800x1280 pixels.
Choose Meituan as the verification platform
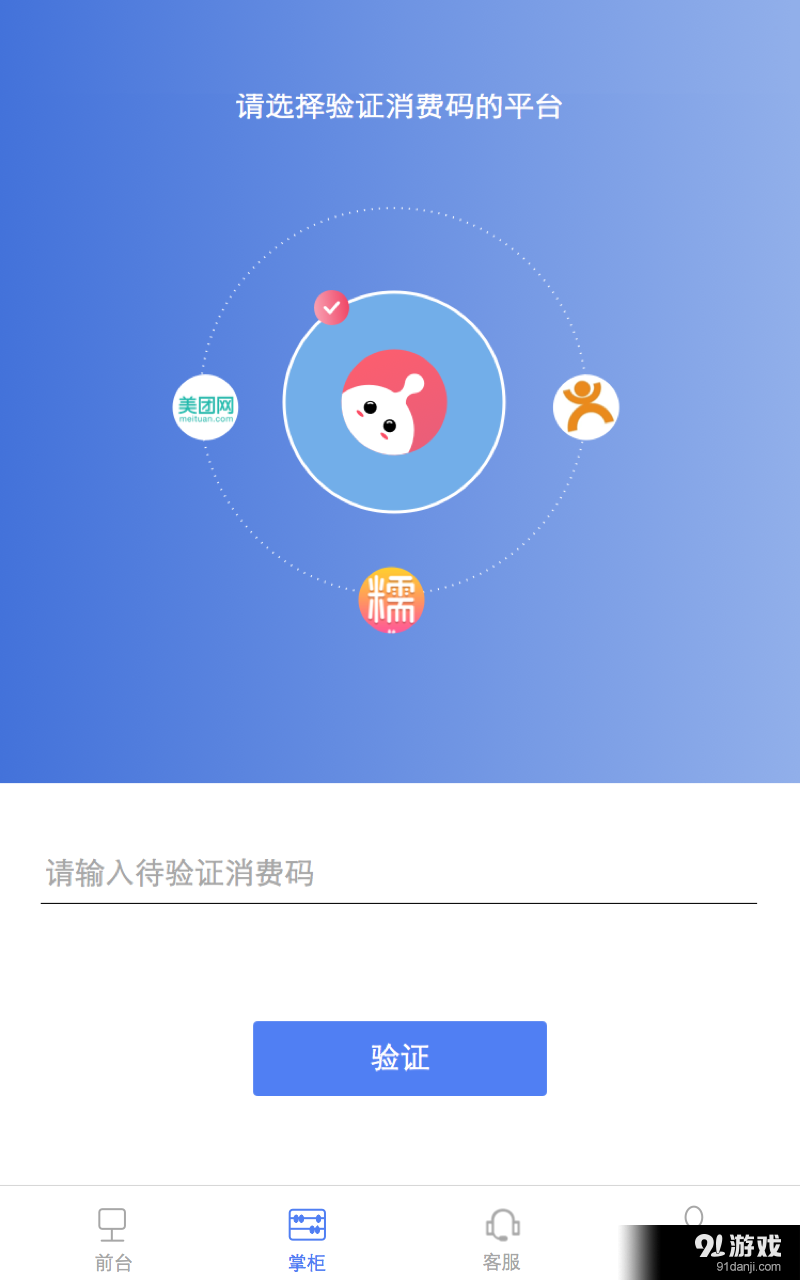(x=204, y=407)
